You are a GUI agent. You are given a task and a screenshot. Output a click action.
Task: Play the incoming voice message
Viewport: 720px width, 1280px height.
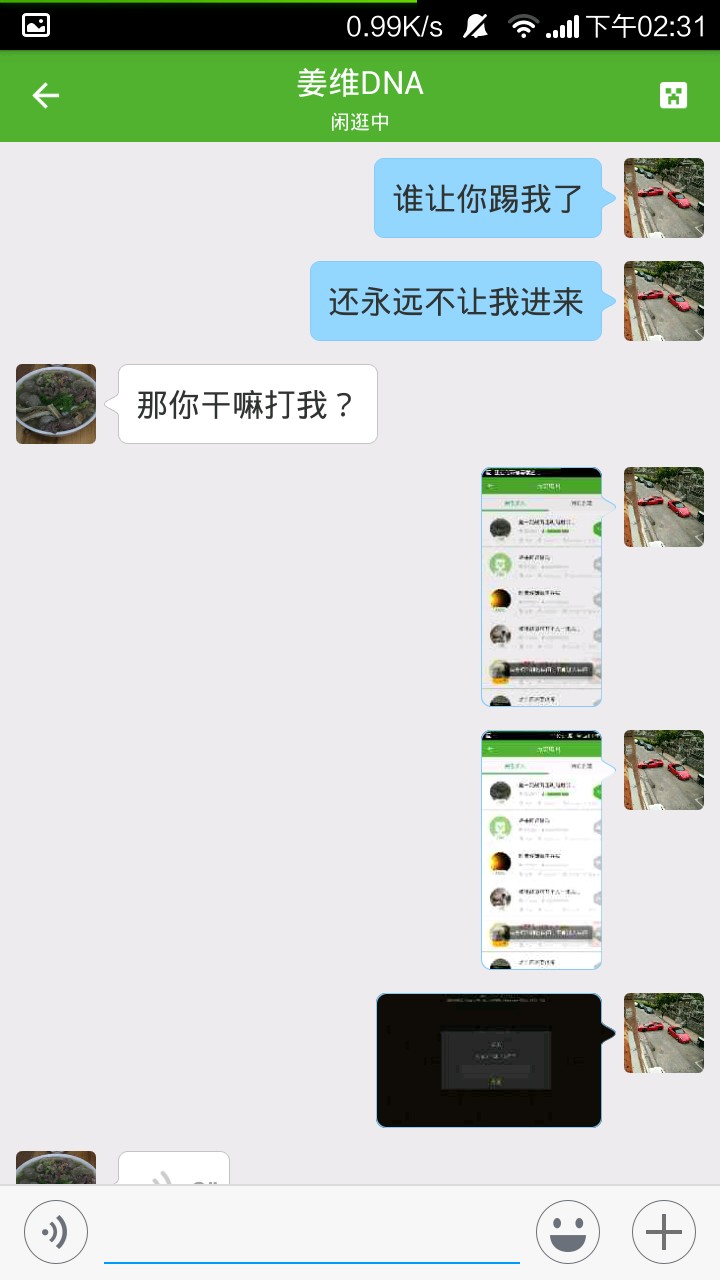(x=174, y=1170)
